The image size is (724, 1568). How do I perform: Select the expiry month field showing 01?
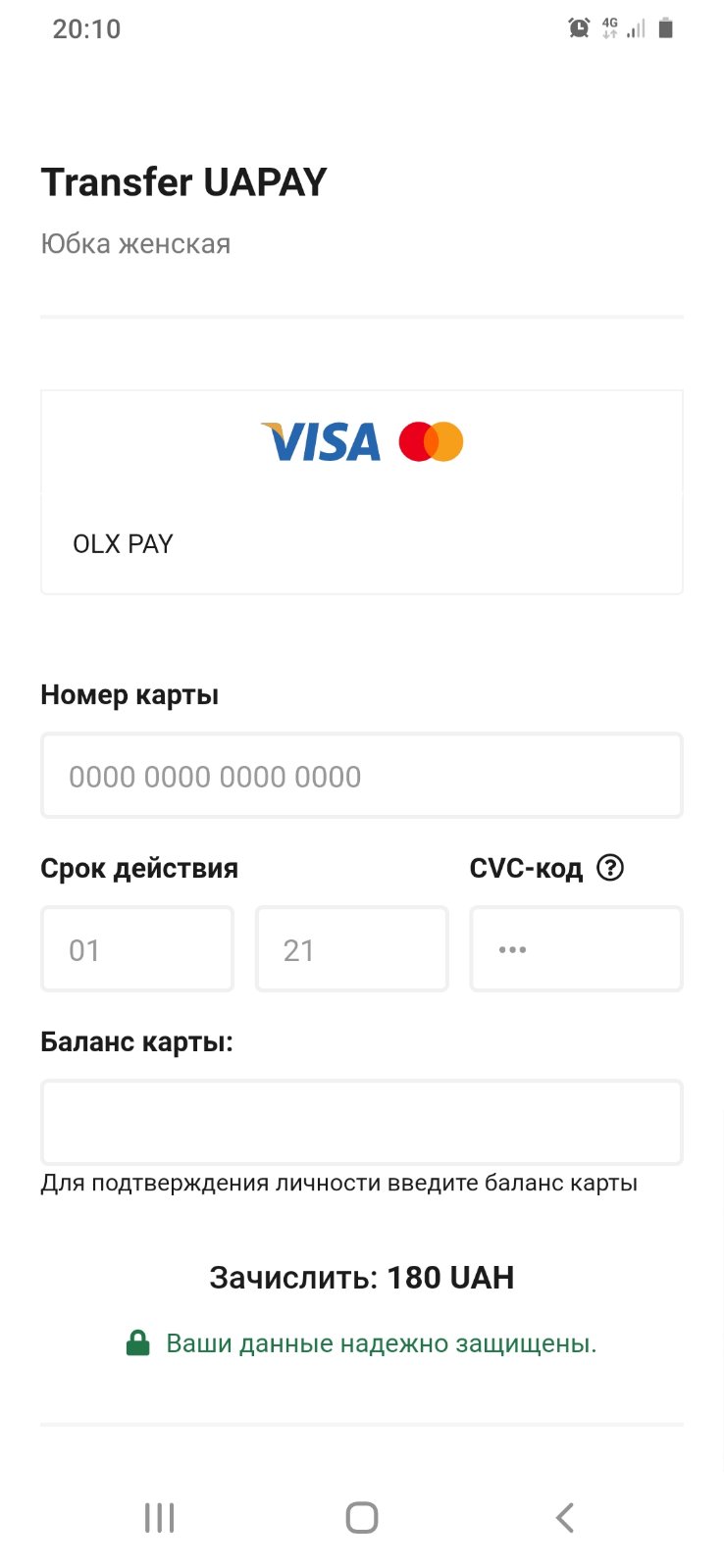point(136,948)
